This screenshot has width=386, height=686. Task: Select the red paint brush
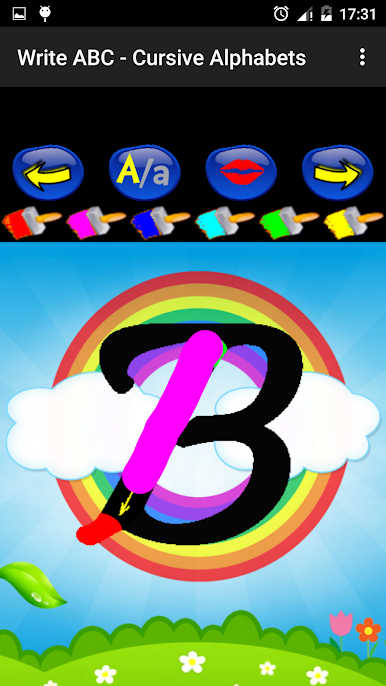[x=32, y=223]
